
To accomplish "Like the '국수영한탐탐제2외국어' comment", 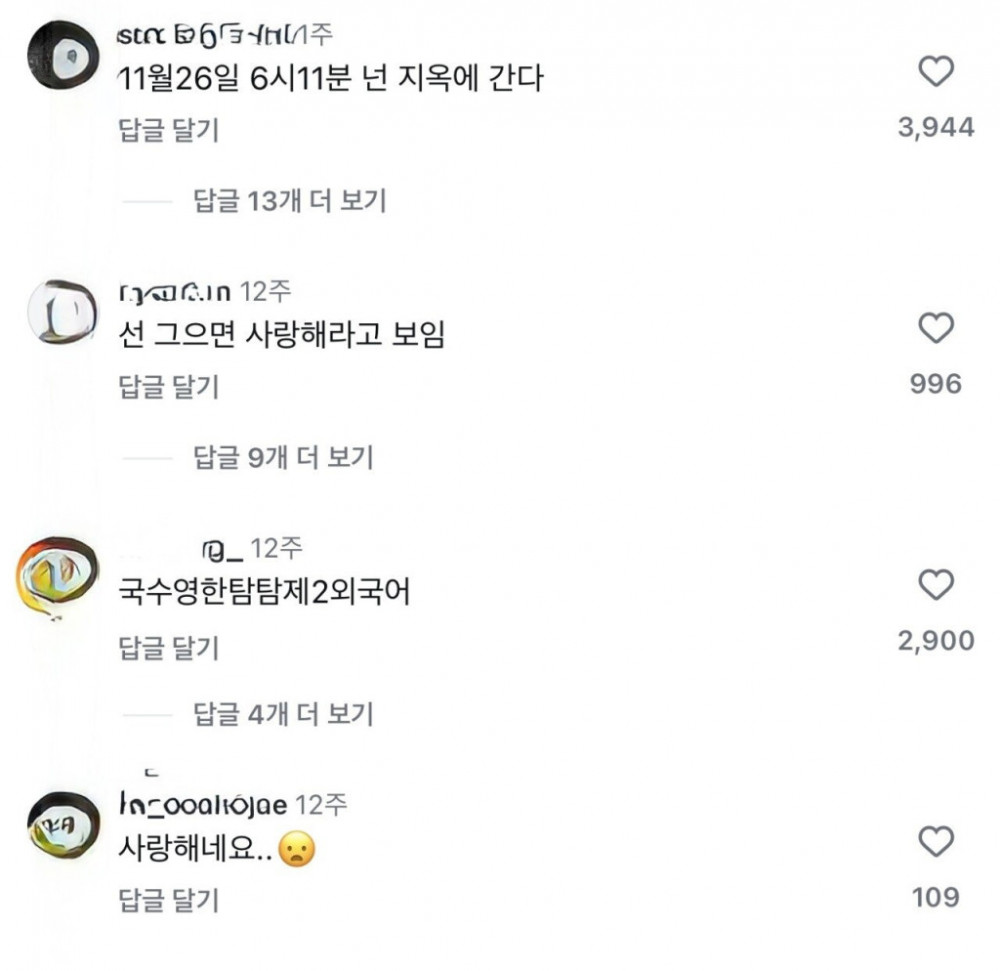I will (x=936, y=585).
